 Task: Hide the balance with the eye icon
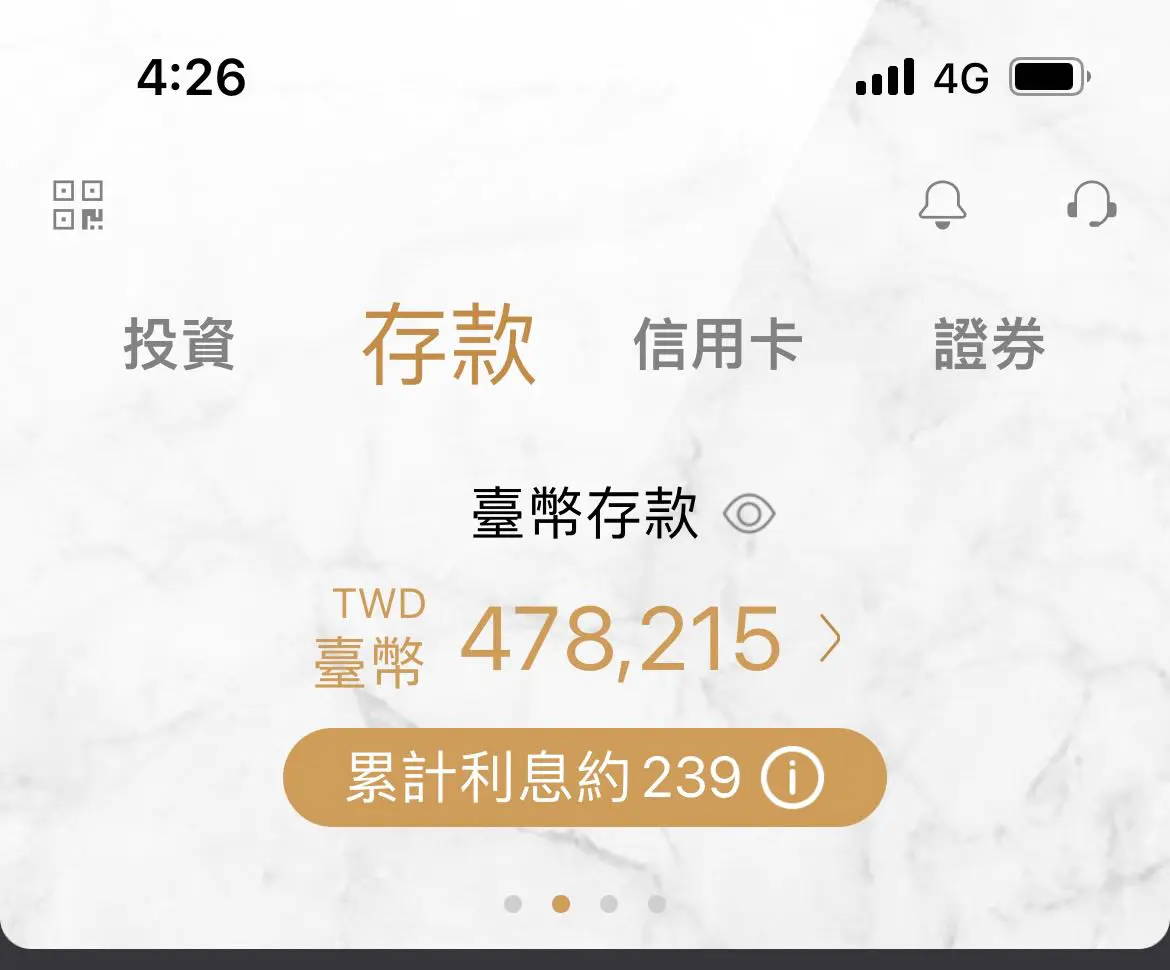(x=749, y=515)
